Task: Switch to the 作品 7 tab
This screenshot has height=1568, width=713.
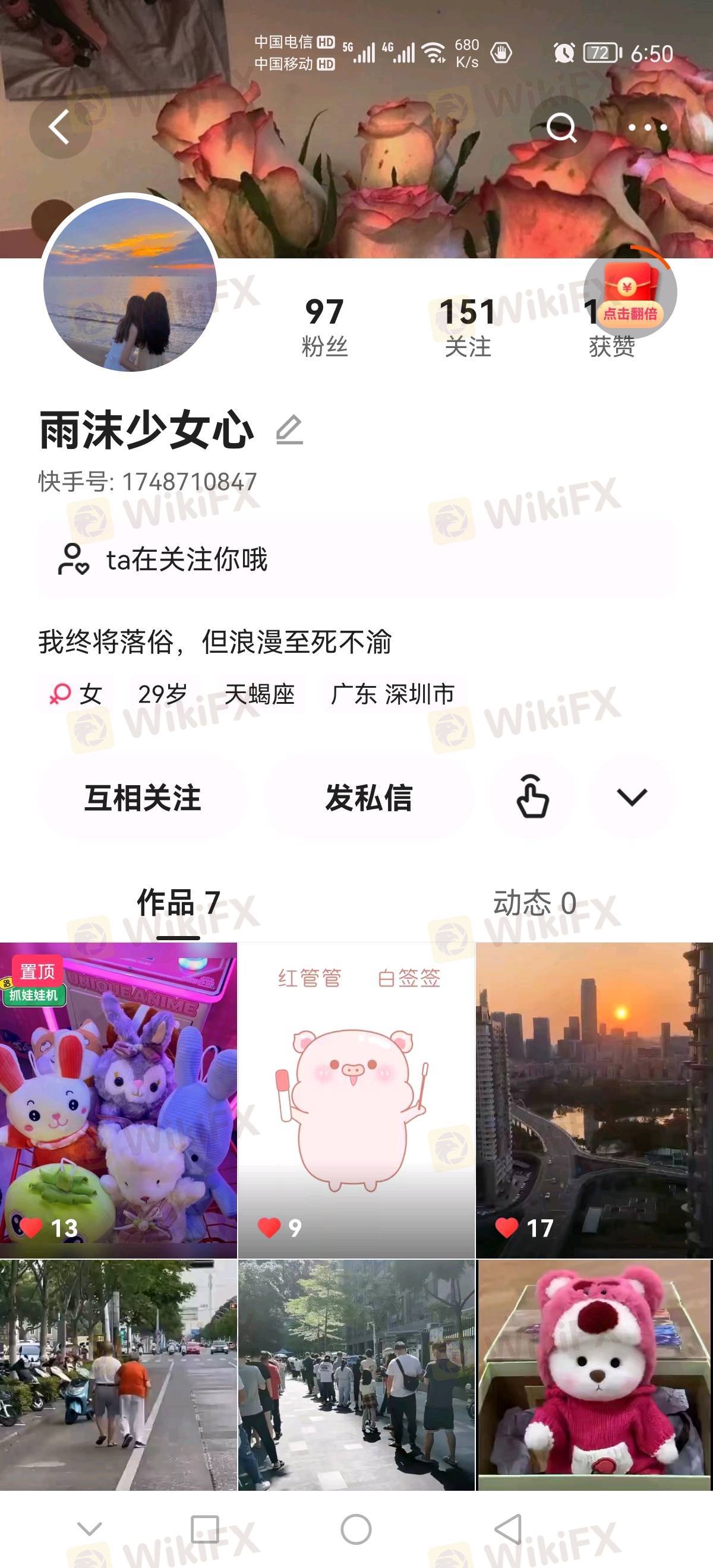Action: point(178,903)
